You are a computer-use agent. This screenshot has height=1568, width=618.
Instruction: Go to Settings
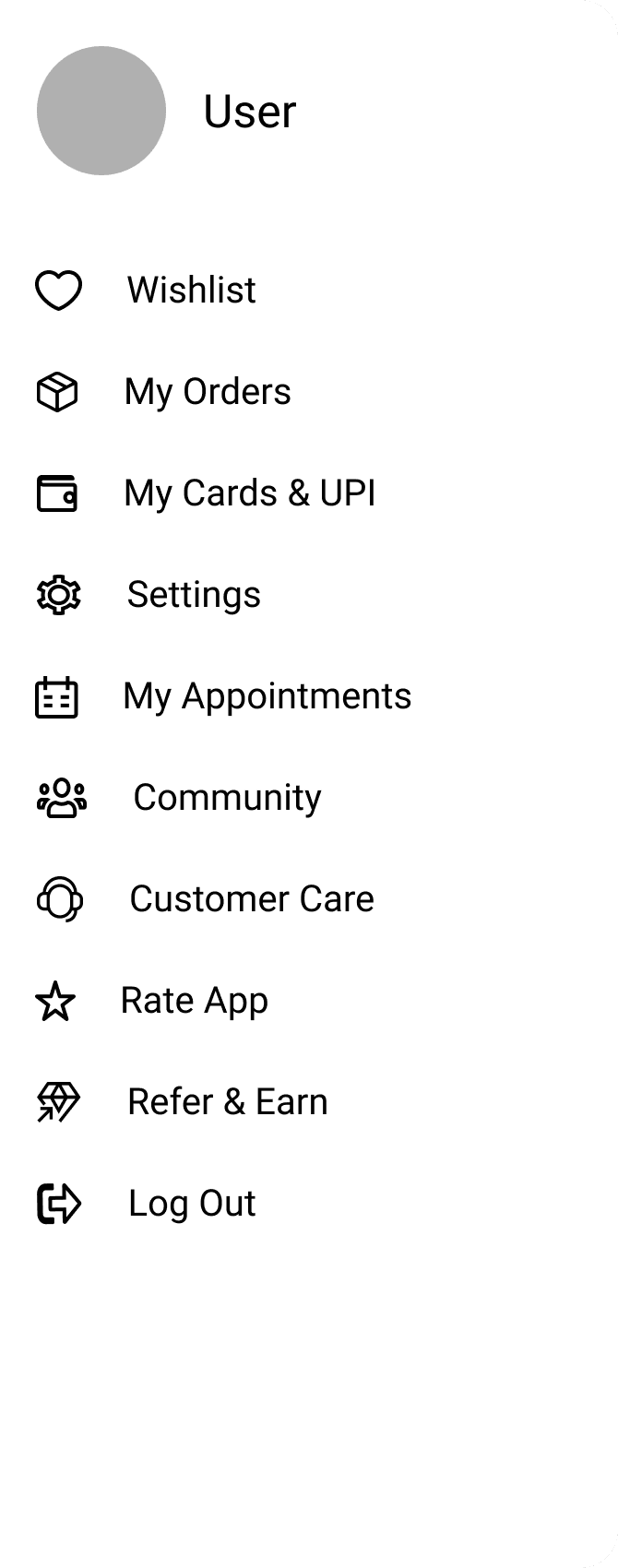pos(193,595)
